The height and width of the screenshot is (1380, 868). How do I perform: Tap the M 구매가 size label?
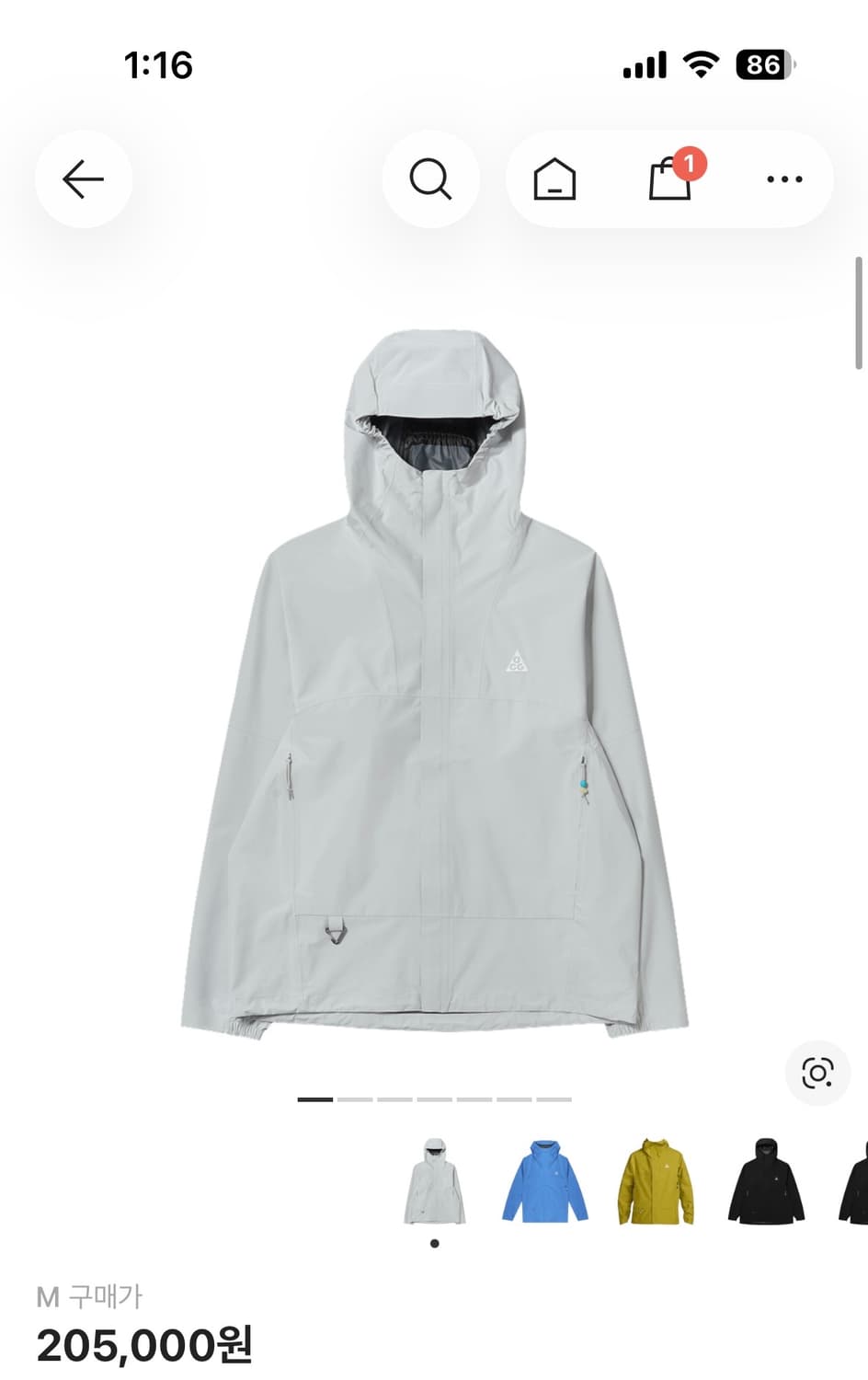[x=91, y=1295]
